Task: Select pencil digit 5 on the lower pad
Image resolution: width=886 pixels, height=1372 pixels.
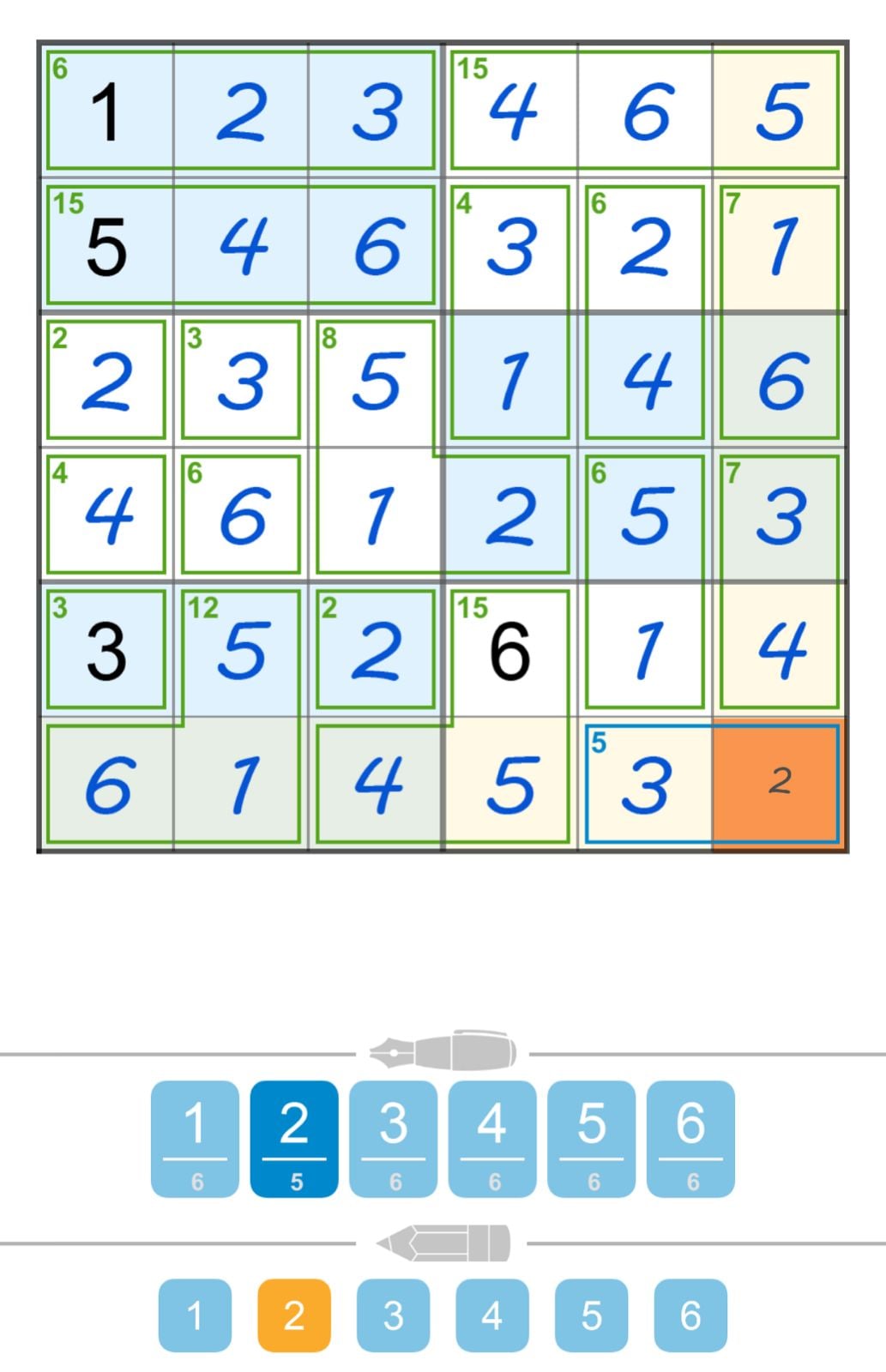Action: [590, 1316]
